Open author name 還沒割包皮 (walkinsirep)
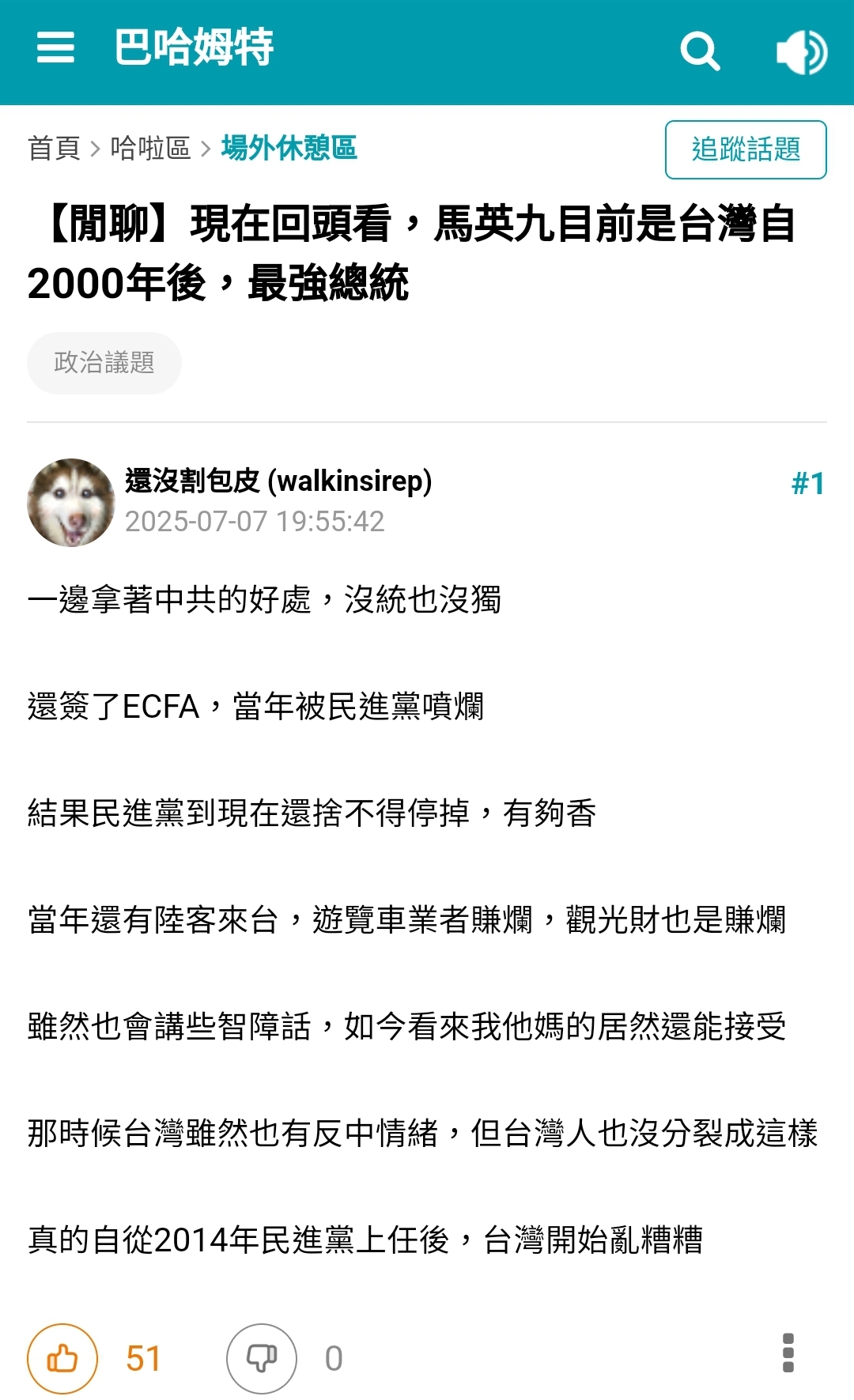This screenshot has height=1400, width=854. [x=278, y=481]
